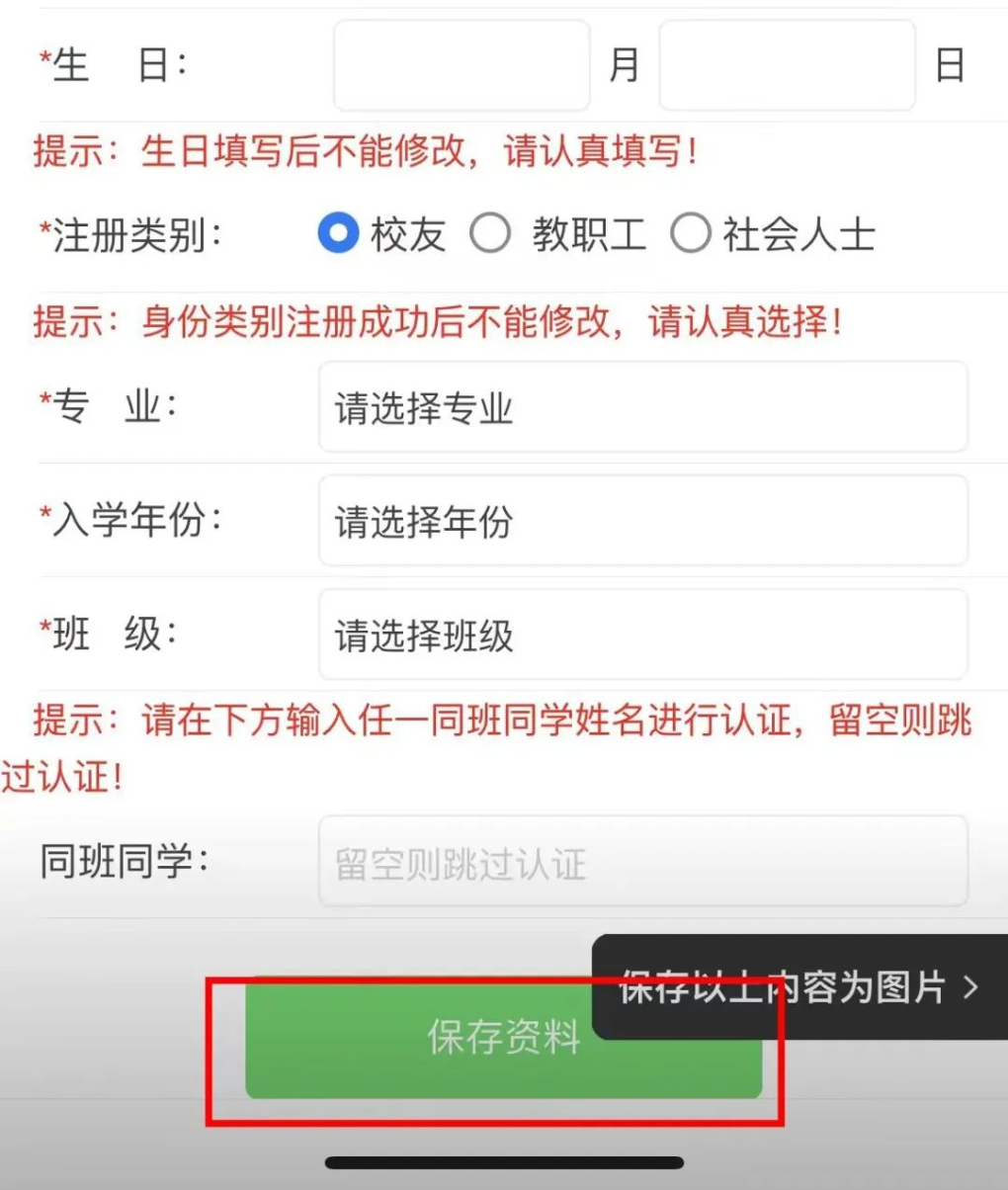Tap the birthday month input field
Image resolution: width=1008 pixels, height=1190 pixels.
(x=462, y=65)
